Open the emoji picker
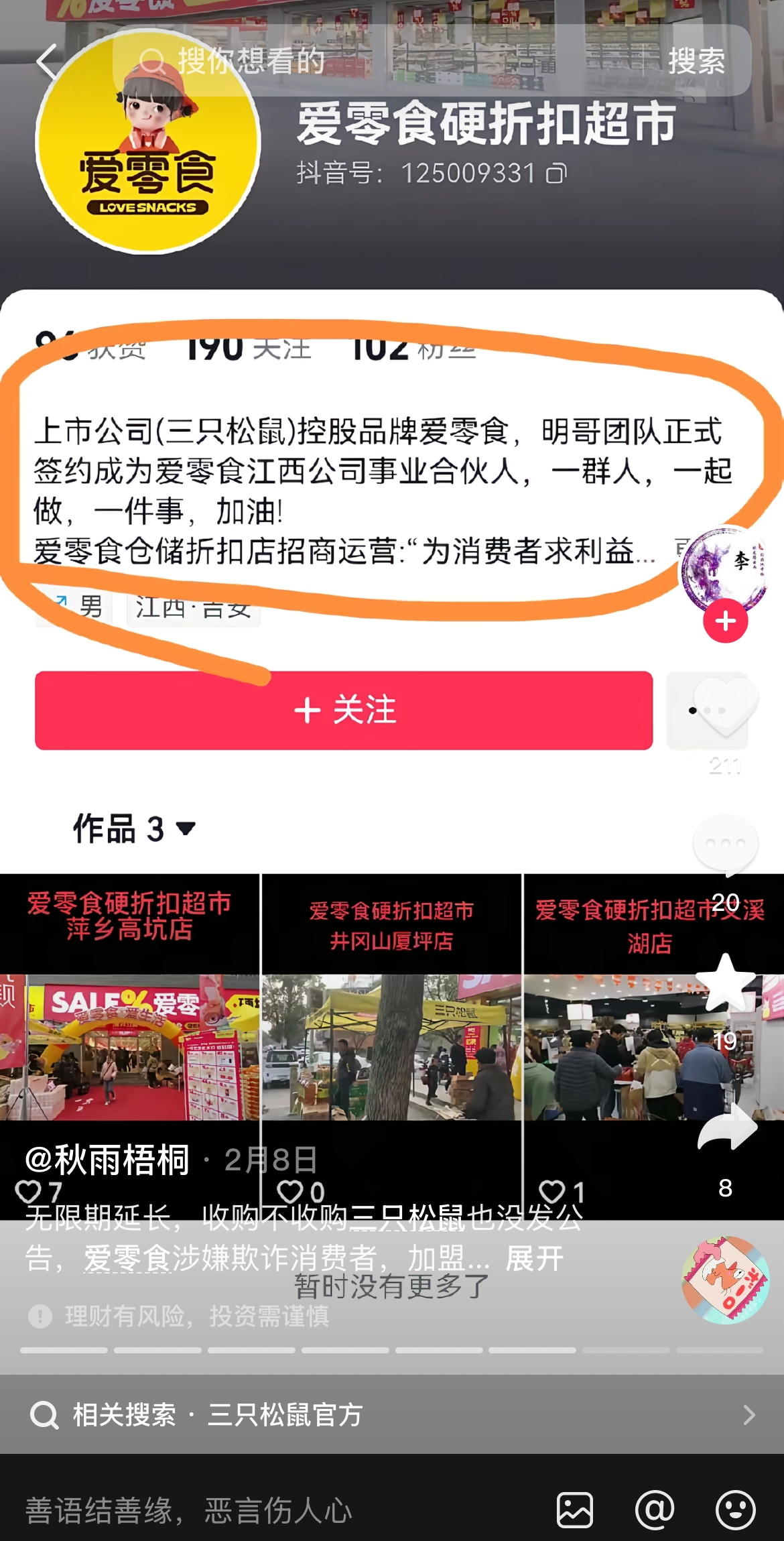This screenshot has height=1541, width=784. [x=735, y=1511]
